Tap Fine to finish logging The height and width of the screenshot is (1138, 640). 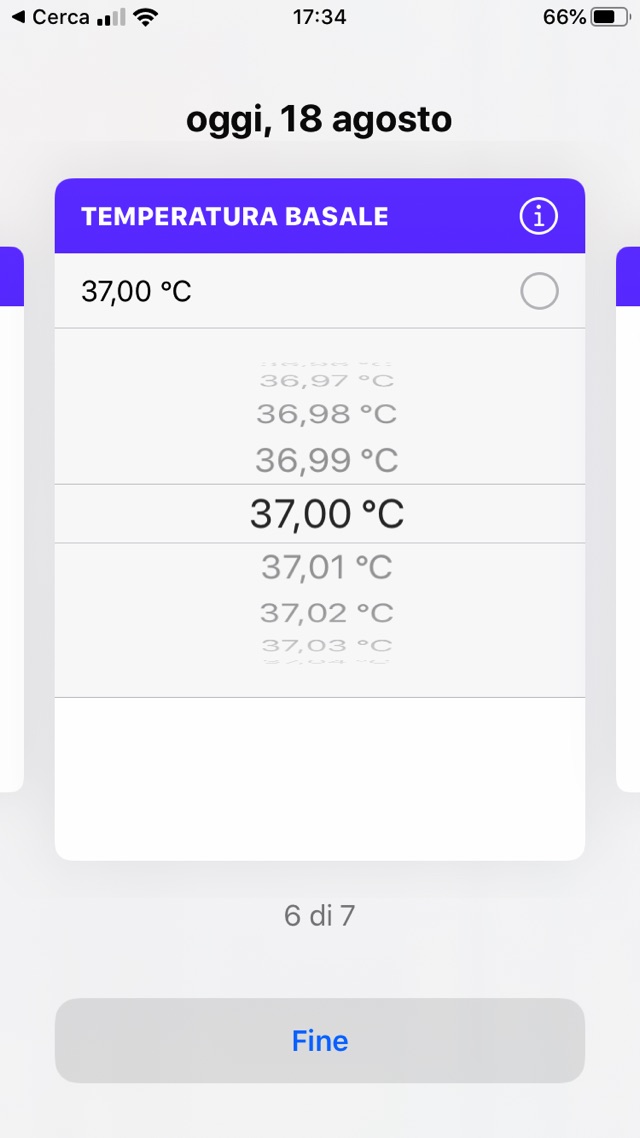pos(320,1040)
